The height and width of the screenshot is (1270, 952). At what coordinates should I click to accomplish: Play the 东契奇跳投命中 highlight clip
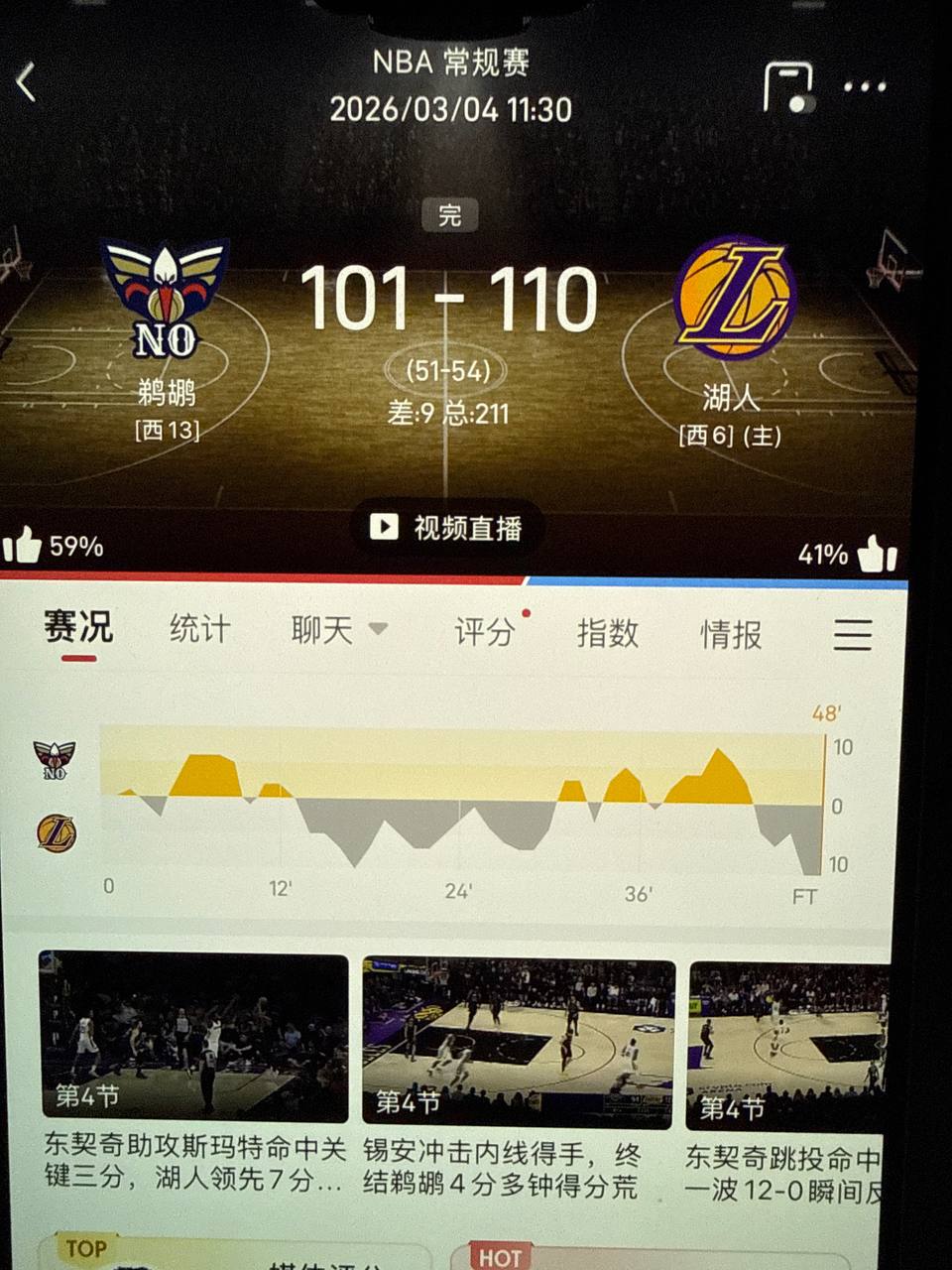[788, 1045]
